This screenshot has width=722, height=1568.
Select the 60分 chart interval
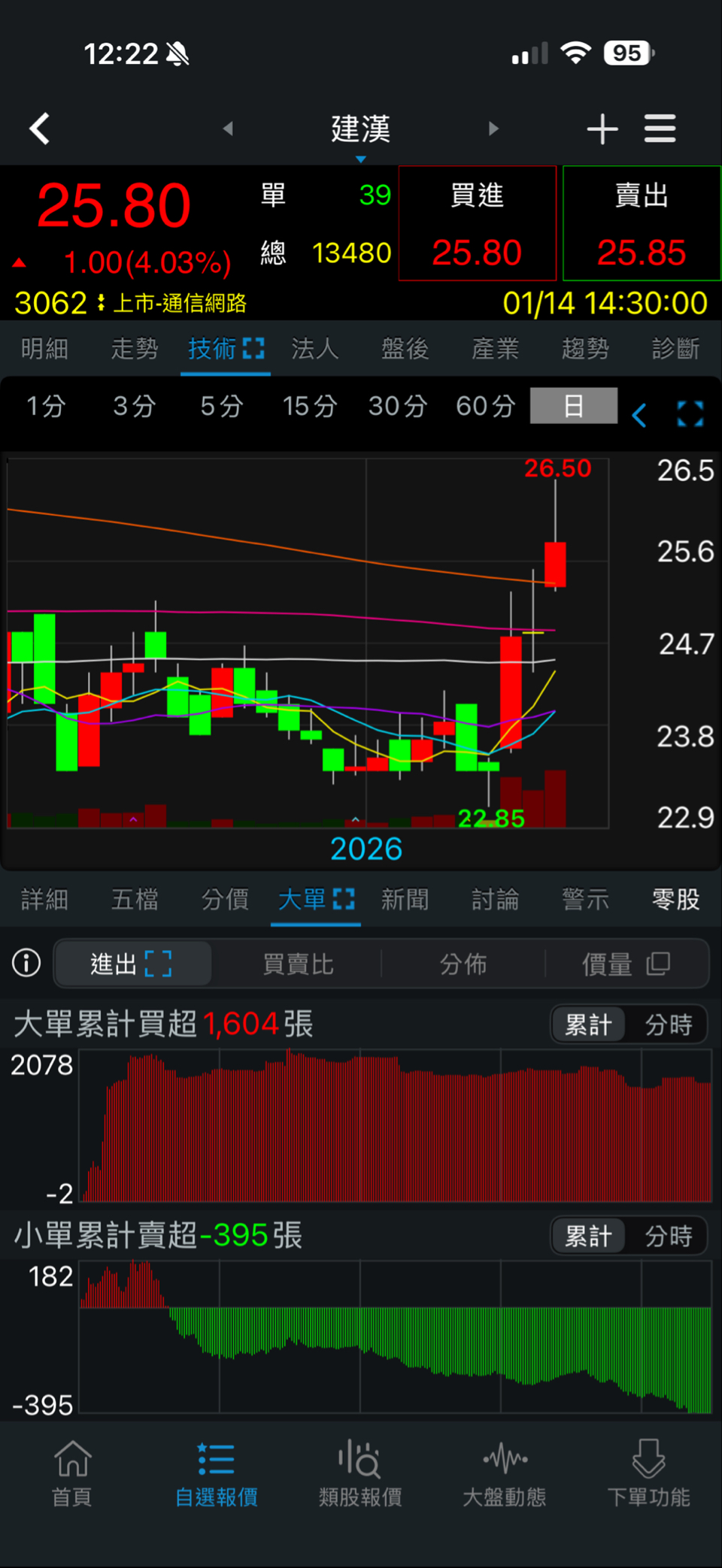485,407
